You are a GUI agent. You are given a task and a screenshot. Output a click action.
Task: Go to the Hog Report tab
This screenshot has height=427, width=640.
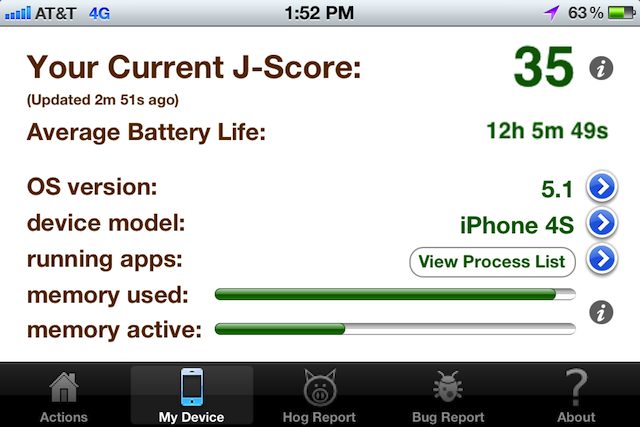point(320,396)
